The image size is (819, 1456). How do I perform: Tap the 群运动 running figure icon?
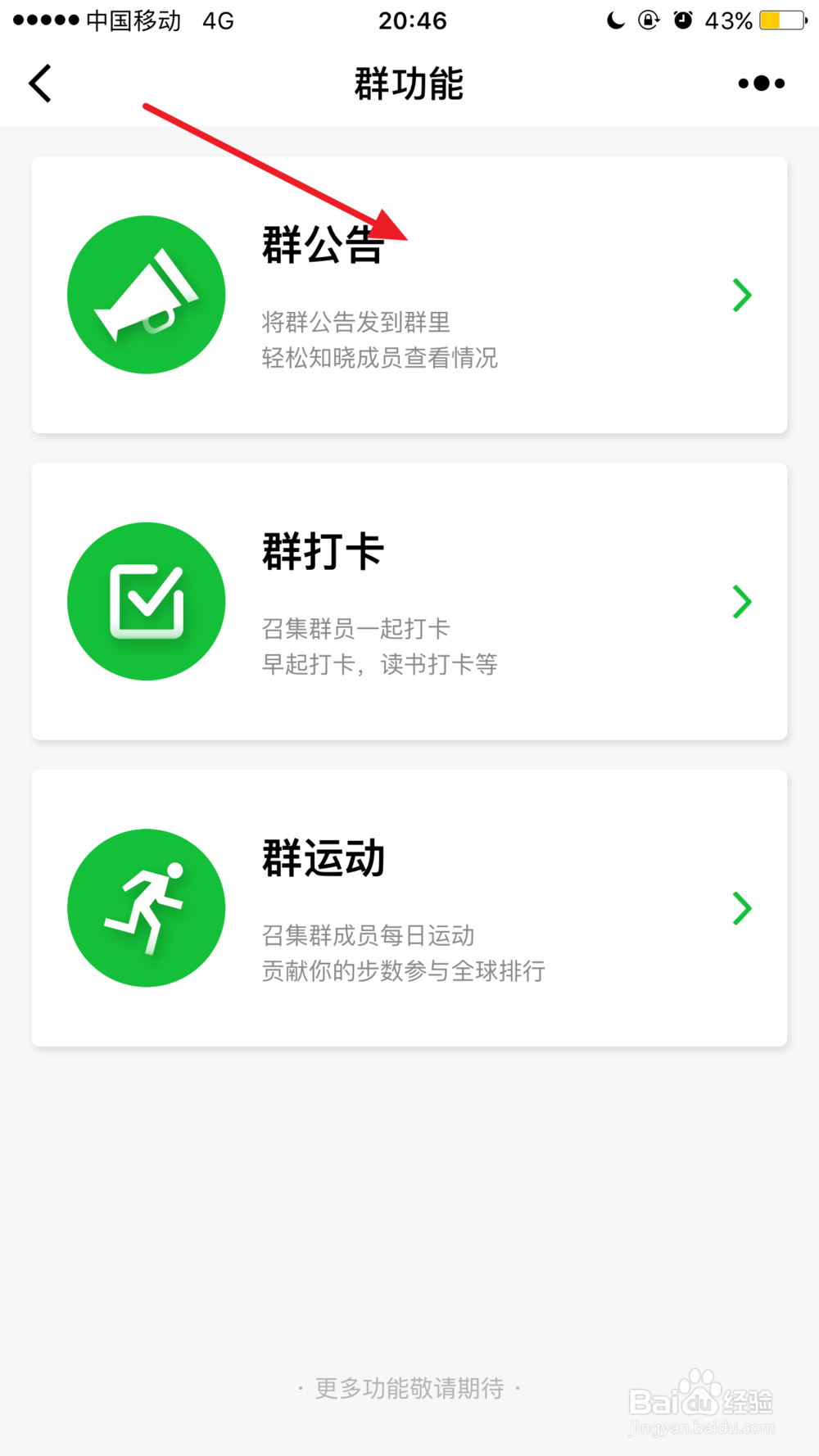tap(146, 907)
